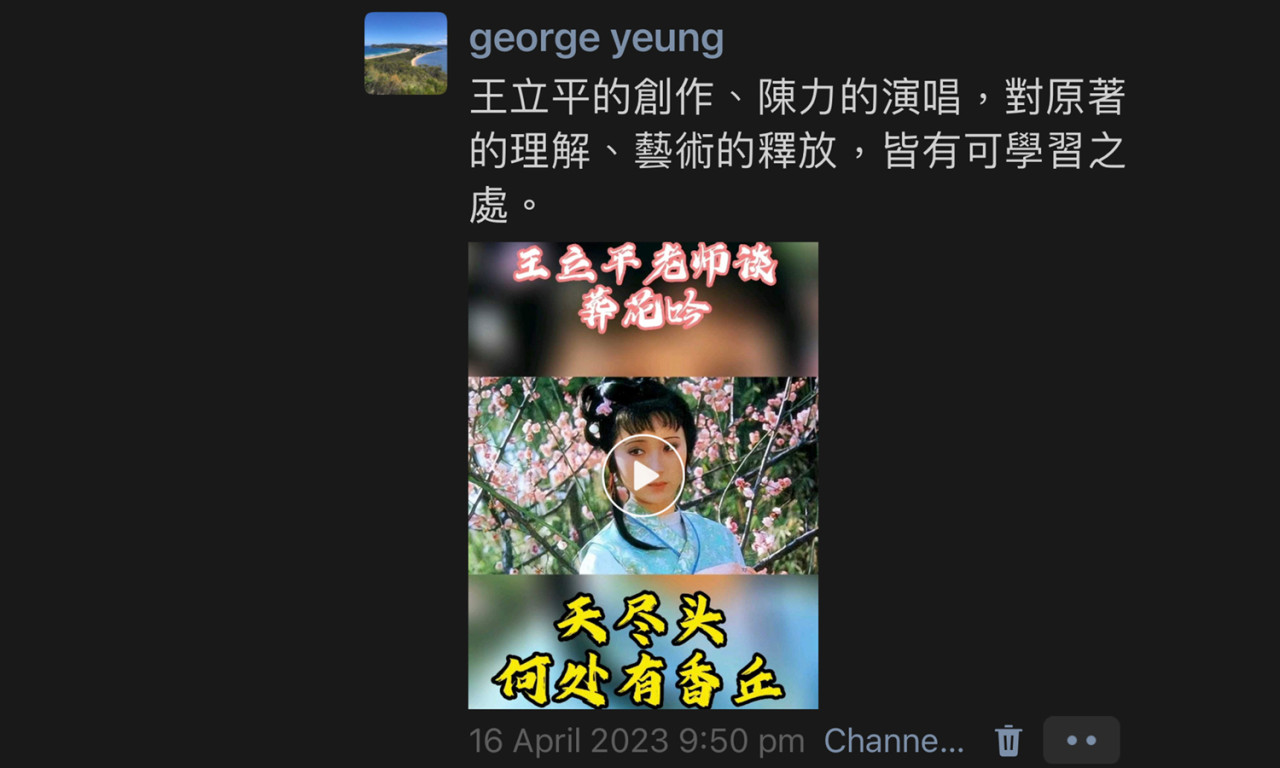
Task: Open george yeung's profile from the name
Action: [x=596, y=39]
